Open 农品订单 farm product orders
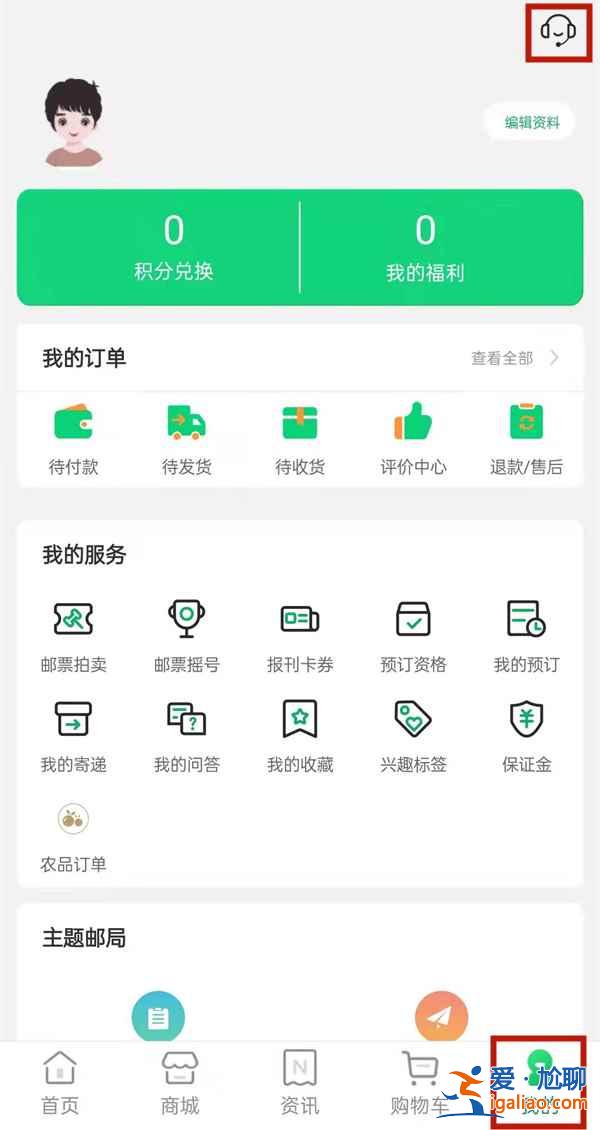 (x=73, y=835)
